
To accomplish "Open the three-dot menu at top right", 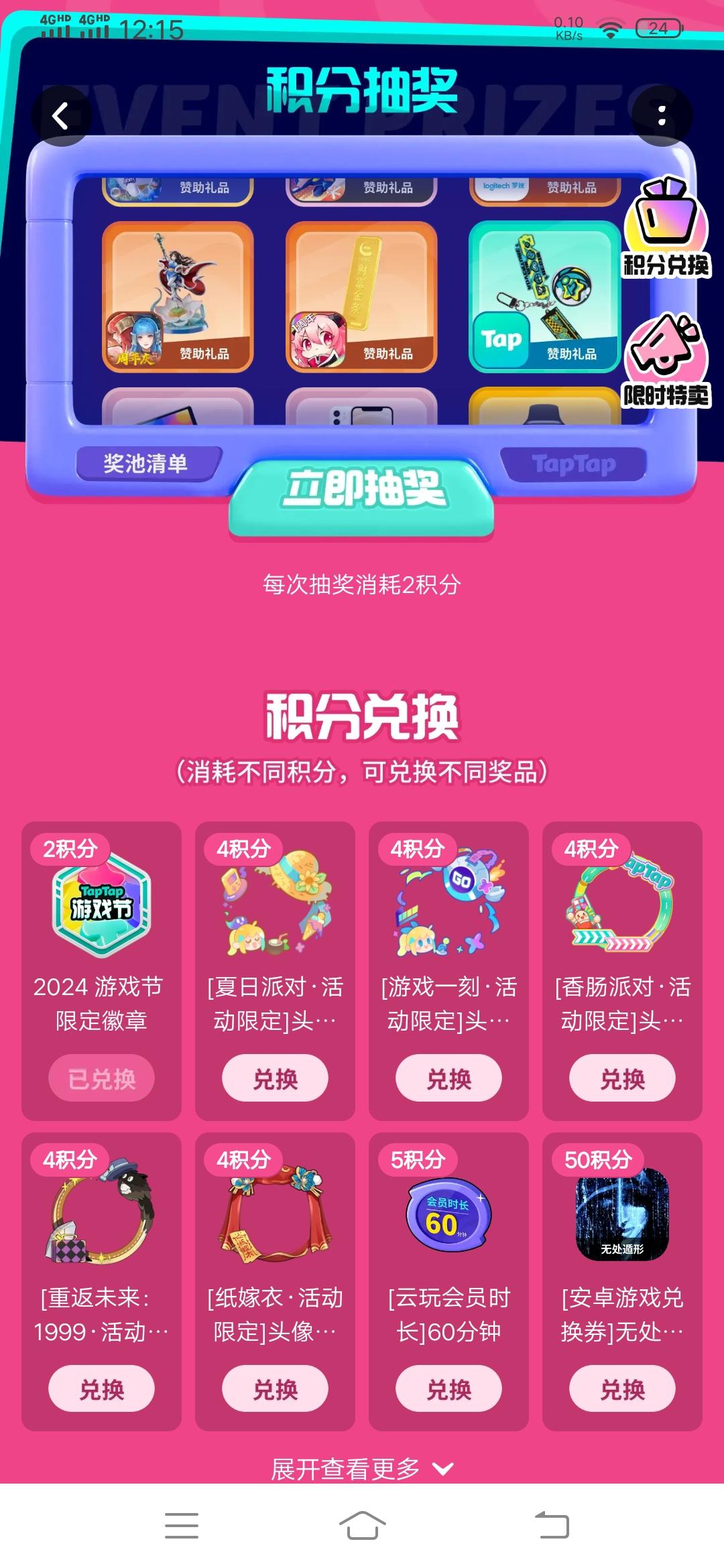I will click(x=662, y=114).
